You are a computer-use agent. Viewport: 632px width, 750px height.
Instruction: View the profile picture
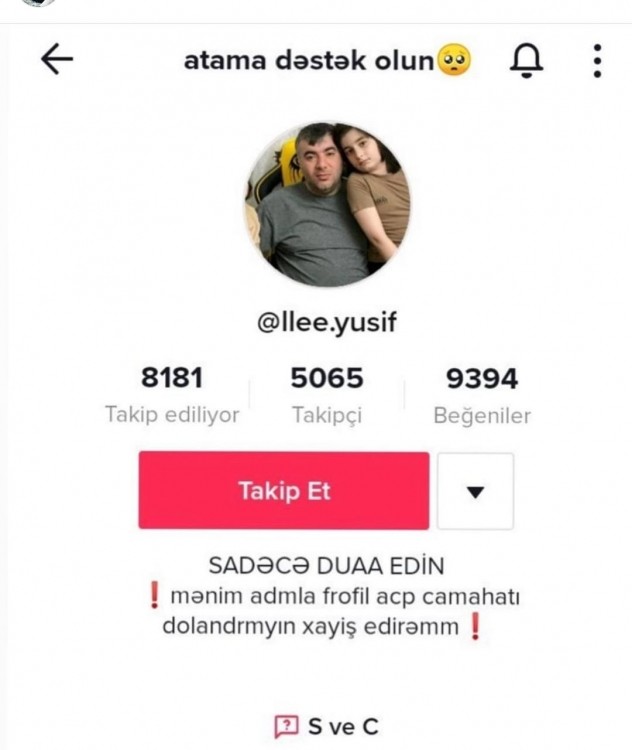point(327,205)
